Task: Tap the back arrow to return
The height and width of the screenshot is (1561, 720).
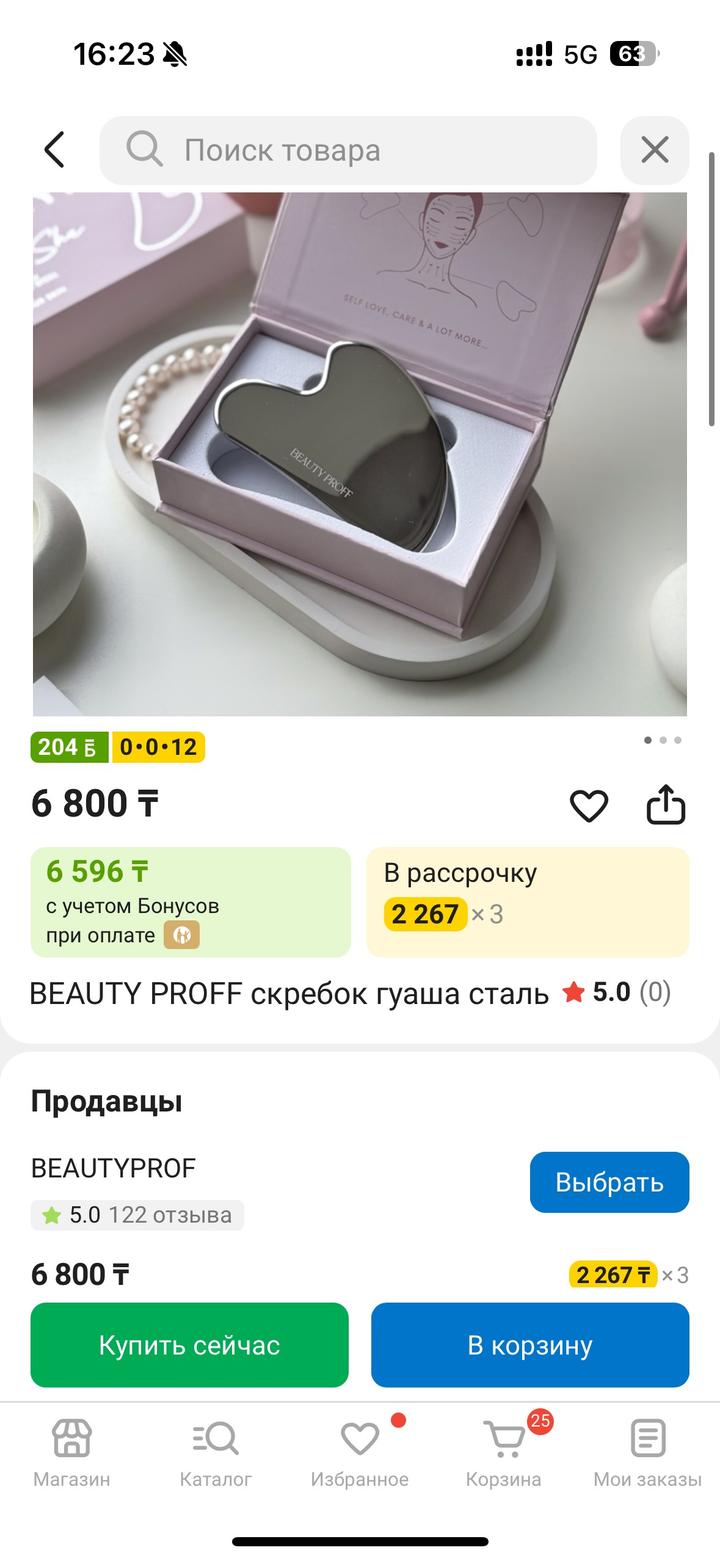Action: (x=53, y=149)
